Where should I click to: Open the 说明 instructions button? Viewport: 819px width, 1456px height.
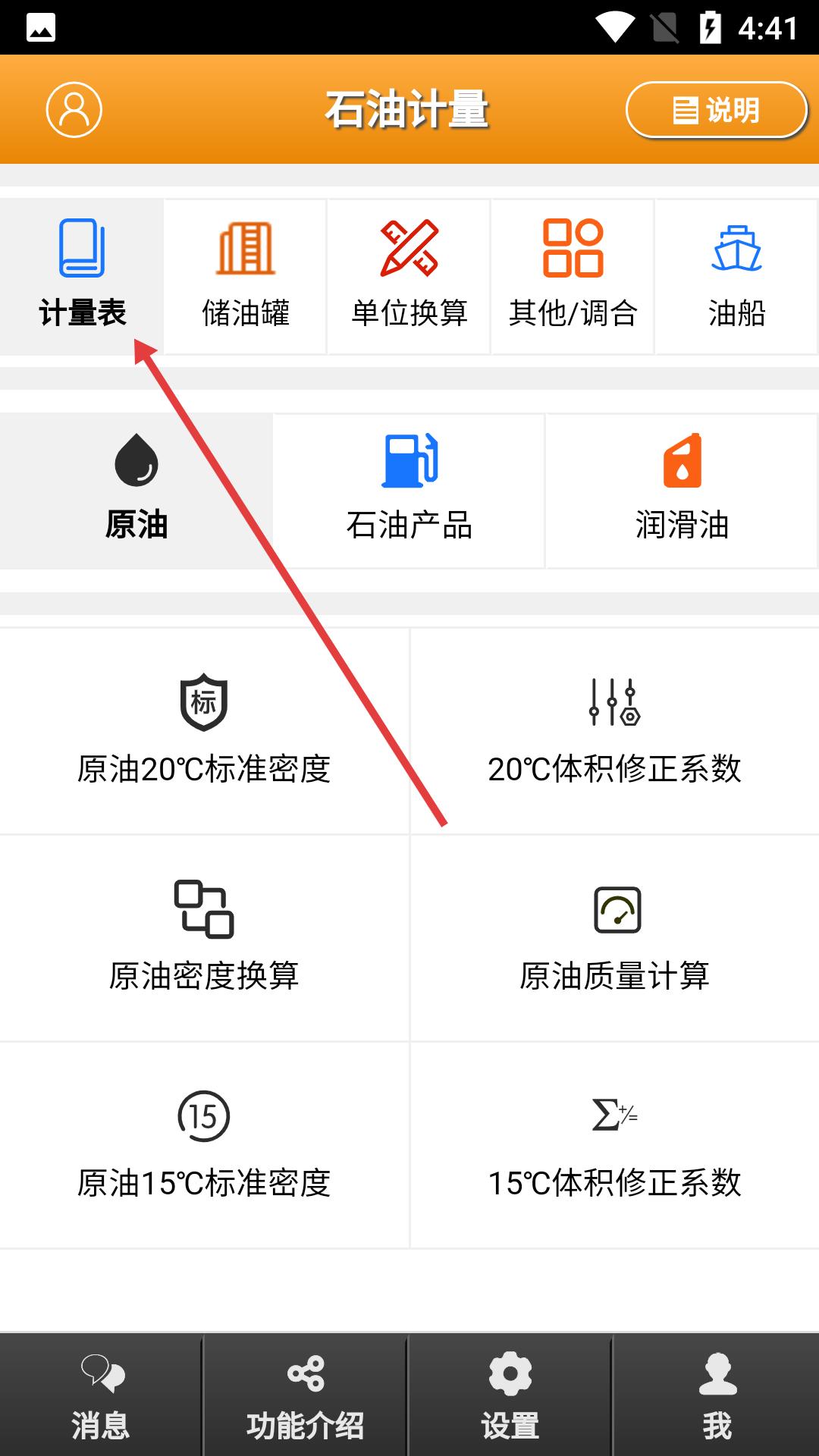(716, 110)
